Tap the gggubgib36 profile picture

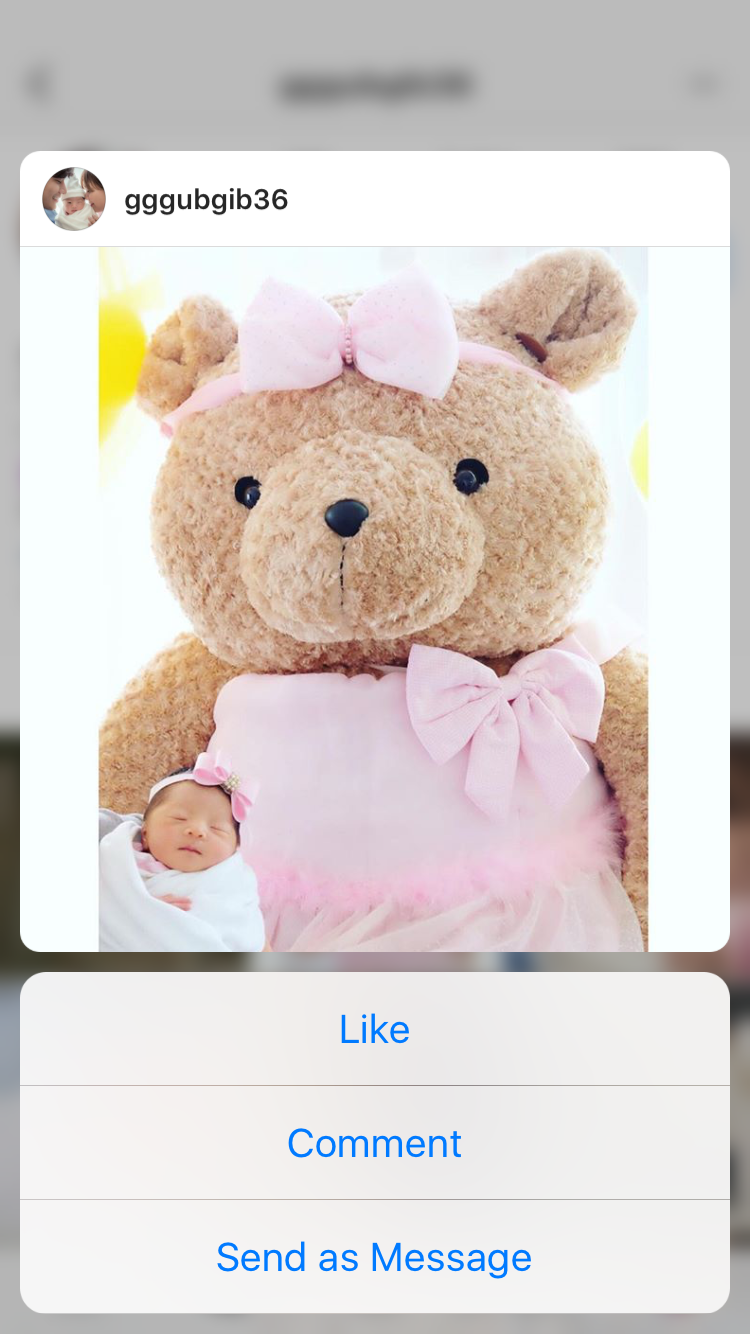pos(74,199)
